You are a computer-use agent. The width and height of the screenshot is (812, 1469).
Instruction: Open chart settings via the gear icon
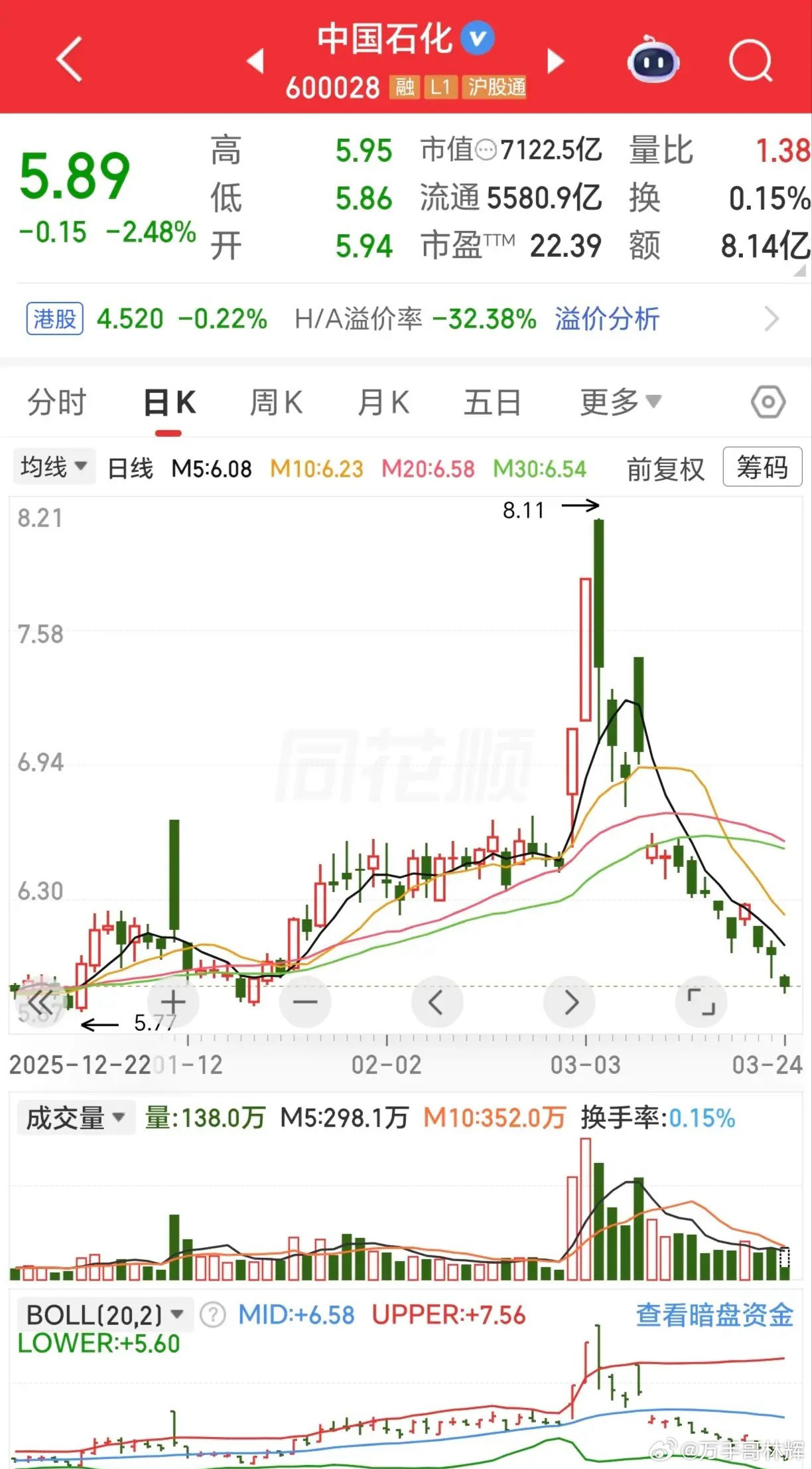pos(766,401)
